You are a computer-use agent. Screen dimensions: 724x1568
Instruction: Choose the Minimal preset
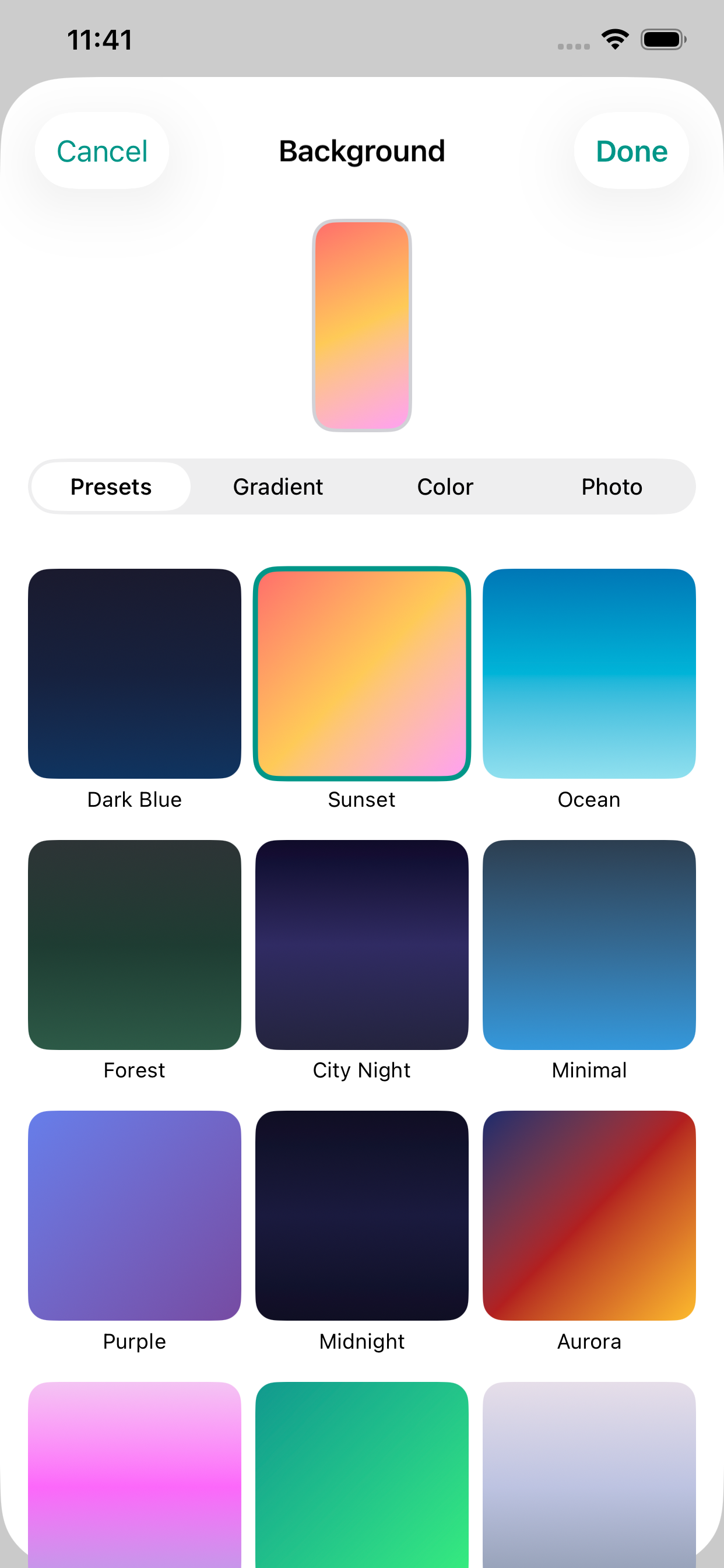[x=589, y=944]
